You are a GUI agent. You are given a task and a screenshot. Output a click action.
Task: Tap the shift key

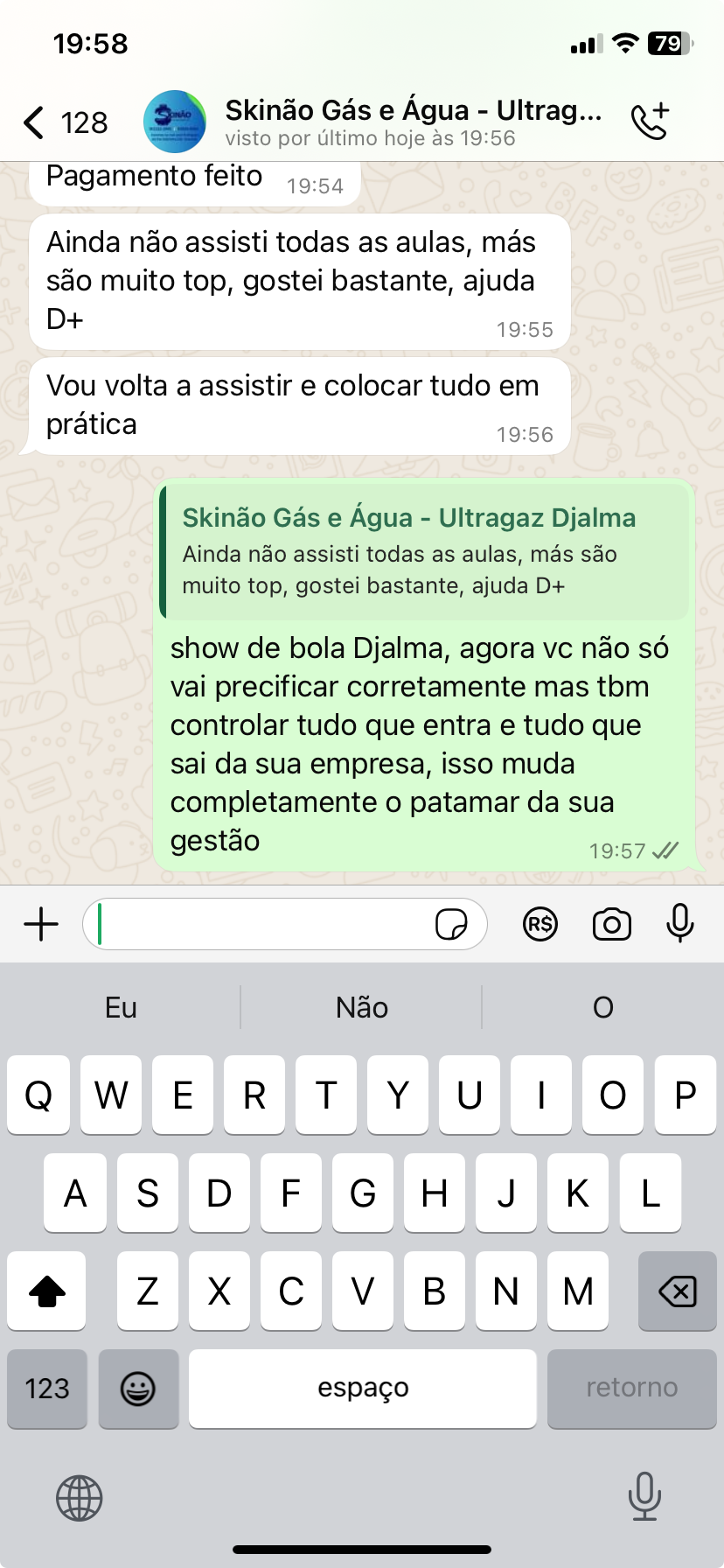click(x=47, y=1291)
